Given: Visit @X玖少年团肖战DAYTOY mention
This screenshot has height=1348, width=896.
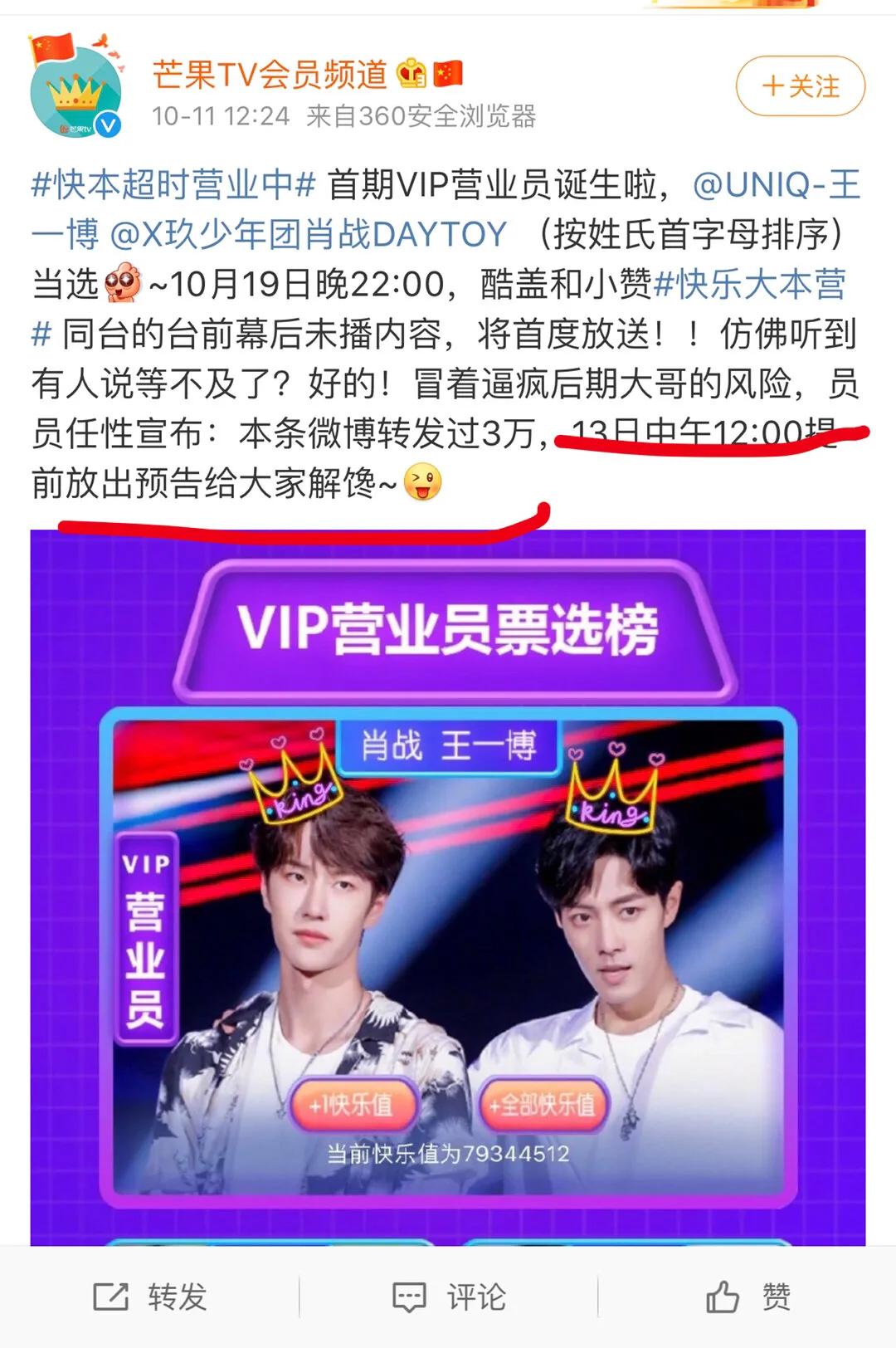Looking at the screenshot, I should coord(308,235).
